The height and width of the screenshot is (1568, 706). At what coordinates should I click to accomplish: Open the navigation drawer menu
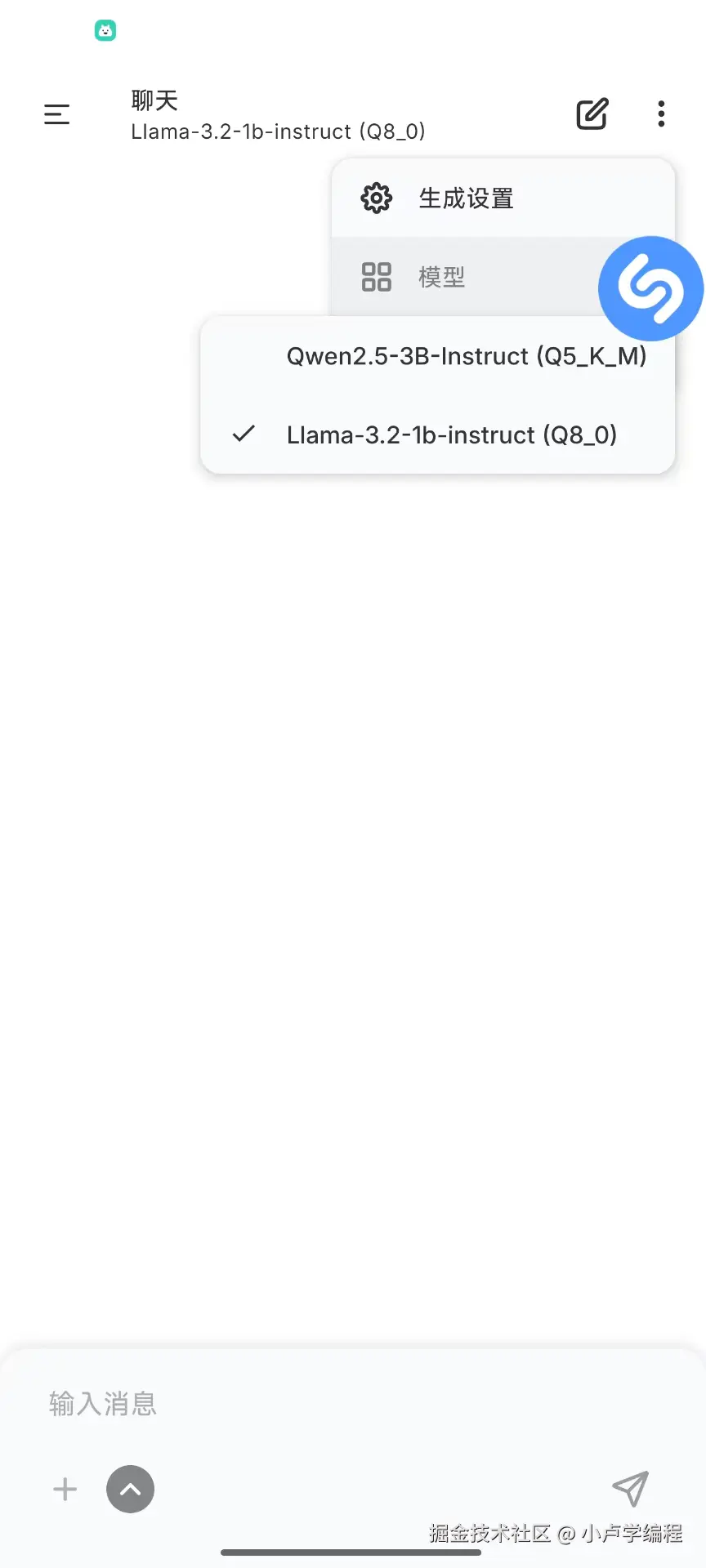[x=56, y=114]
